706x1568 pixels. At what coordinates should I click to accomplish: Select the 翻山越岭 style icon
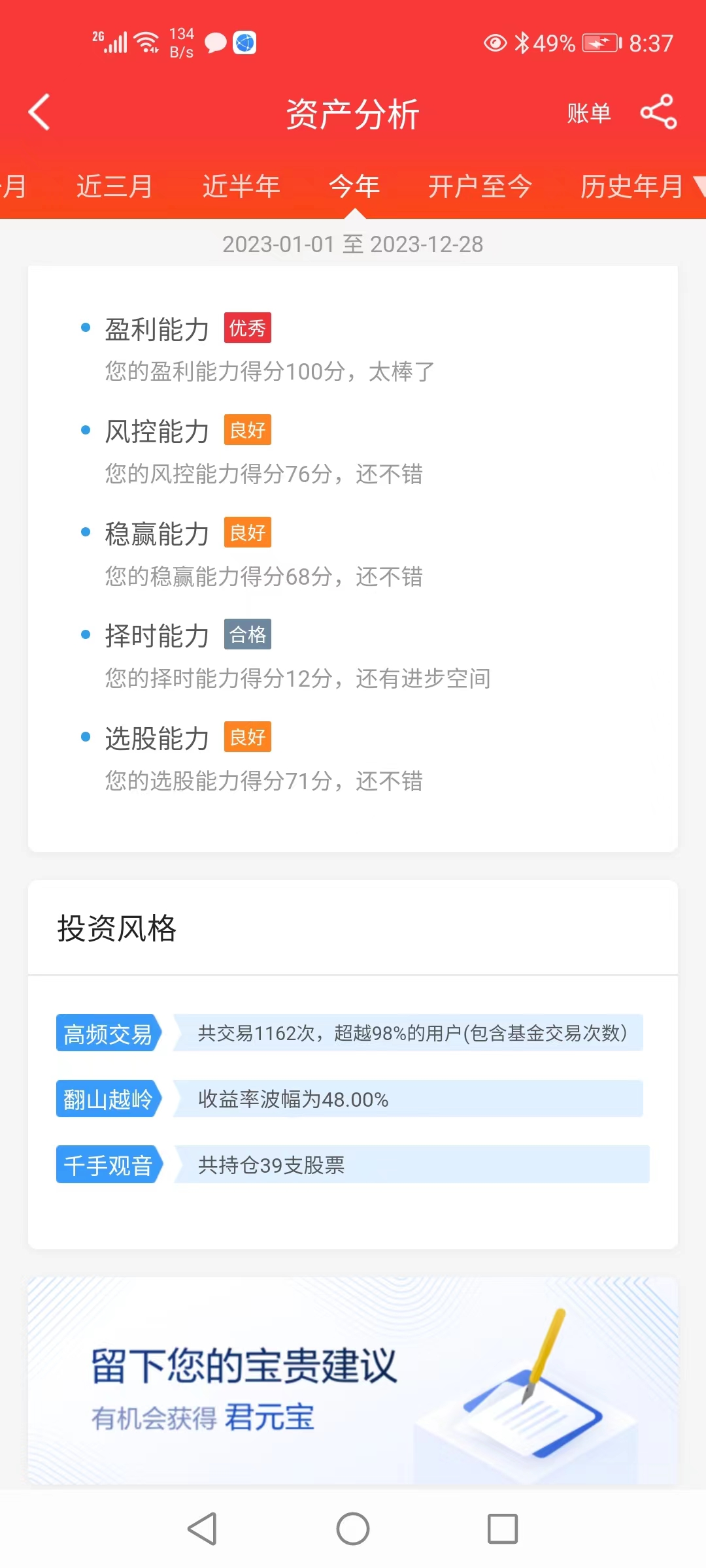click(107, 1099)
